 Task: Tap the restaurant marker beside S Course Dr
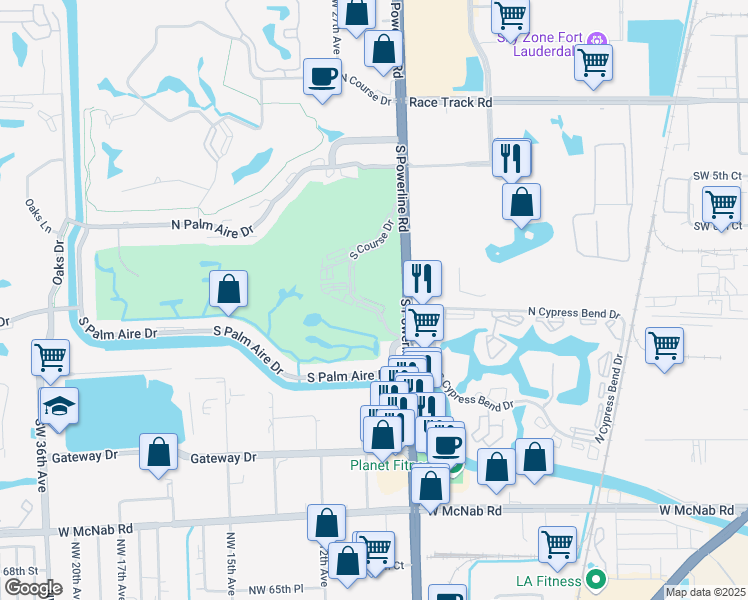tap(422, 279)
